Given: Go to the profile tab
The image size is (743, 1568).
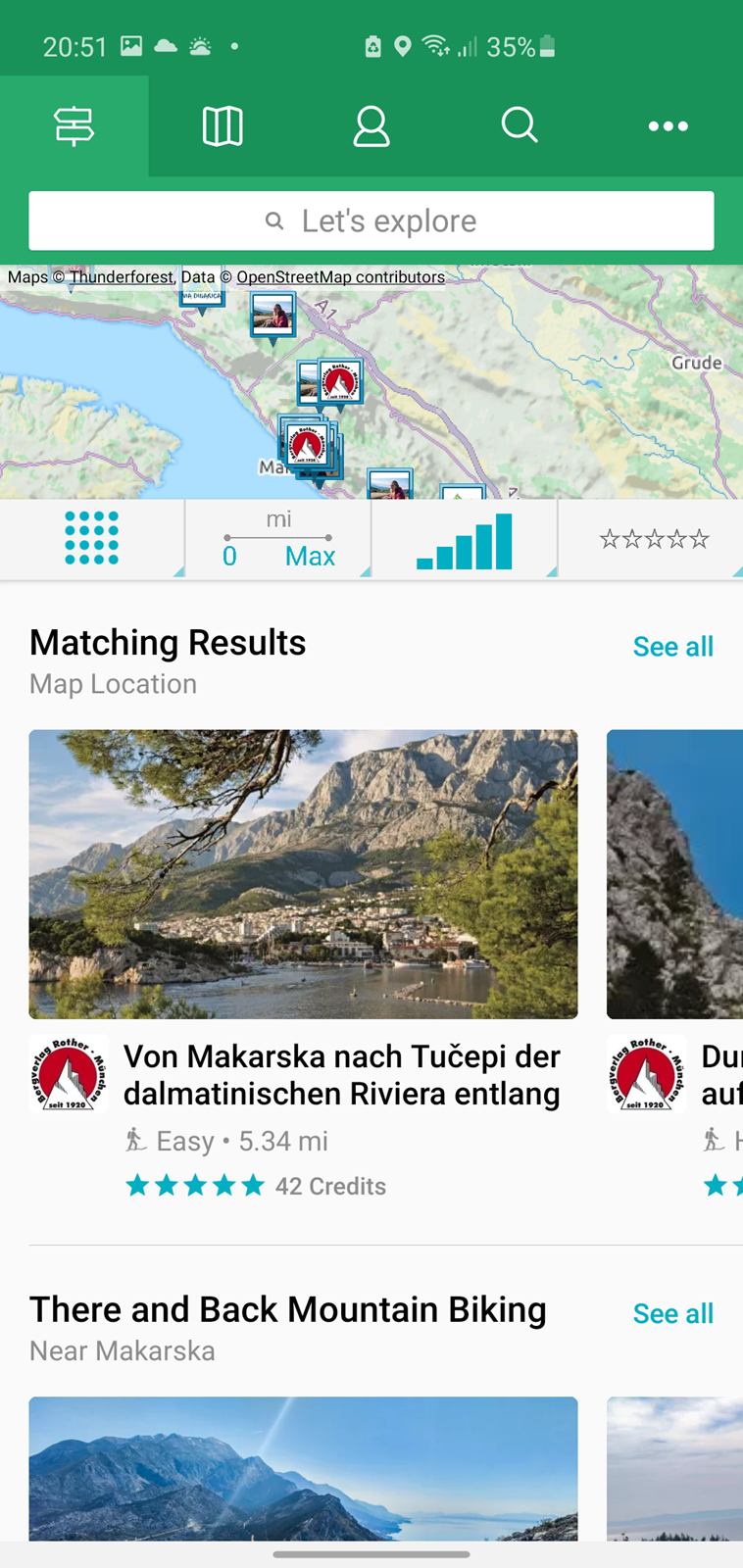Looking at the screenshot, I should [371, 126].
